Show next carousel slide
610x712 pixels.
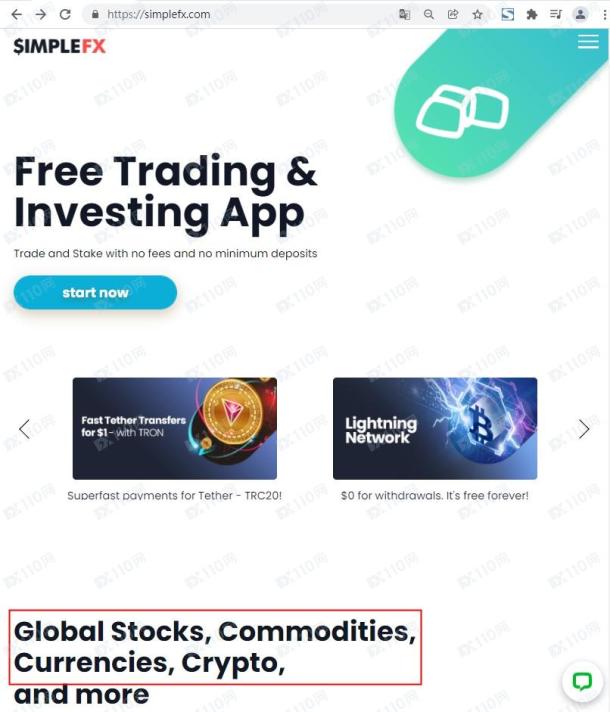(x=584, y=428)
